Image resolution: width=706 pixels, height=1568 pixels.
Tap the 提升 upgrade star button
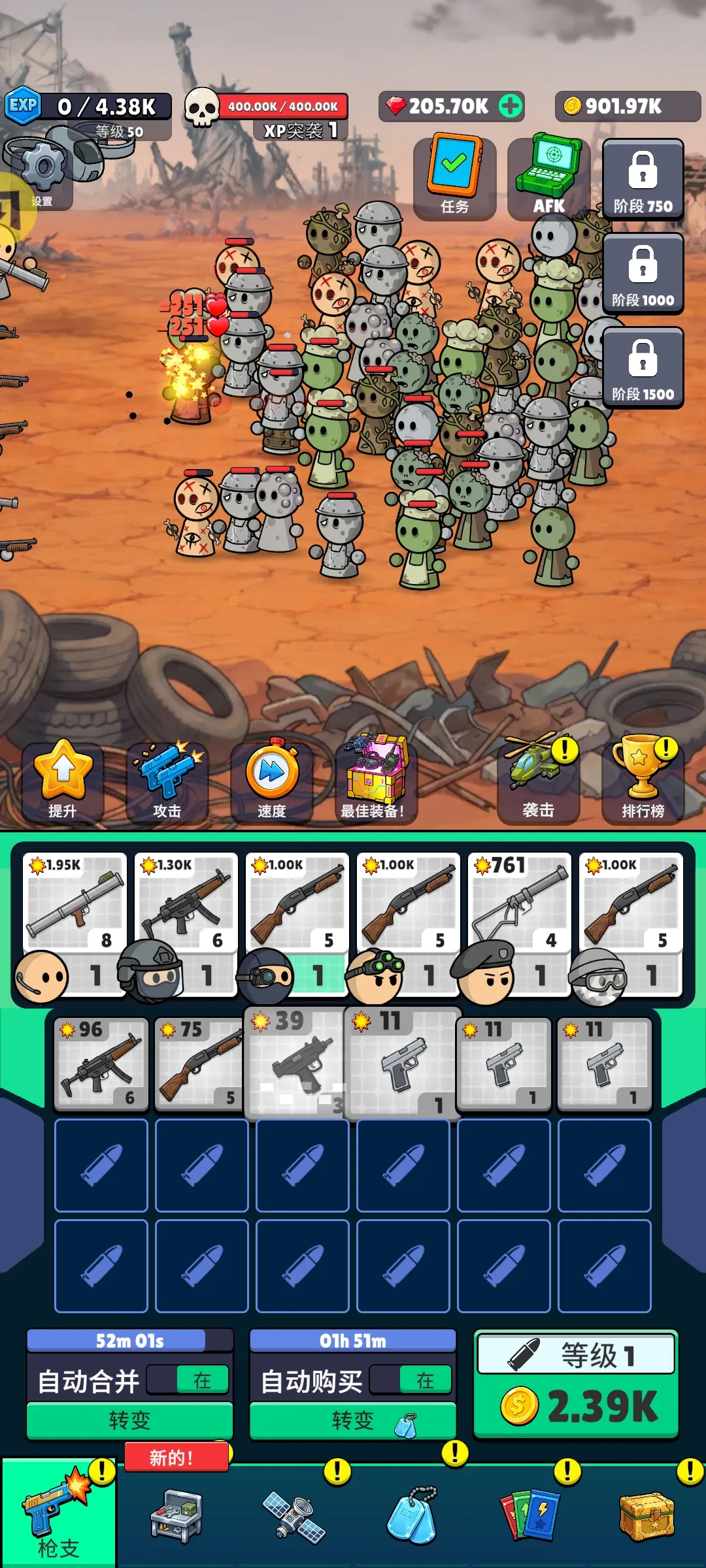(63, 780)
